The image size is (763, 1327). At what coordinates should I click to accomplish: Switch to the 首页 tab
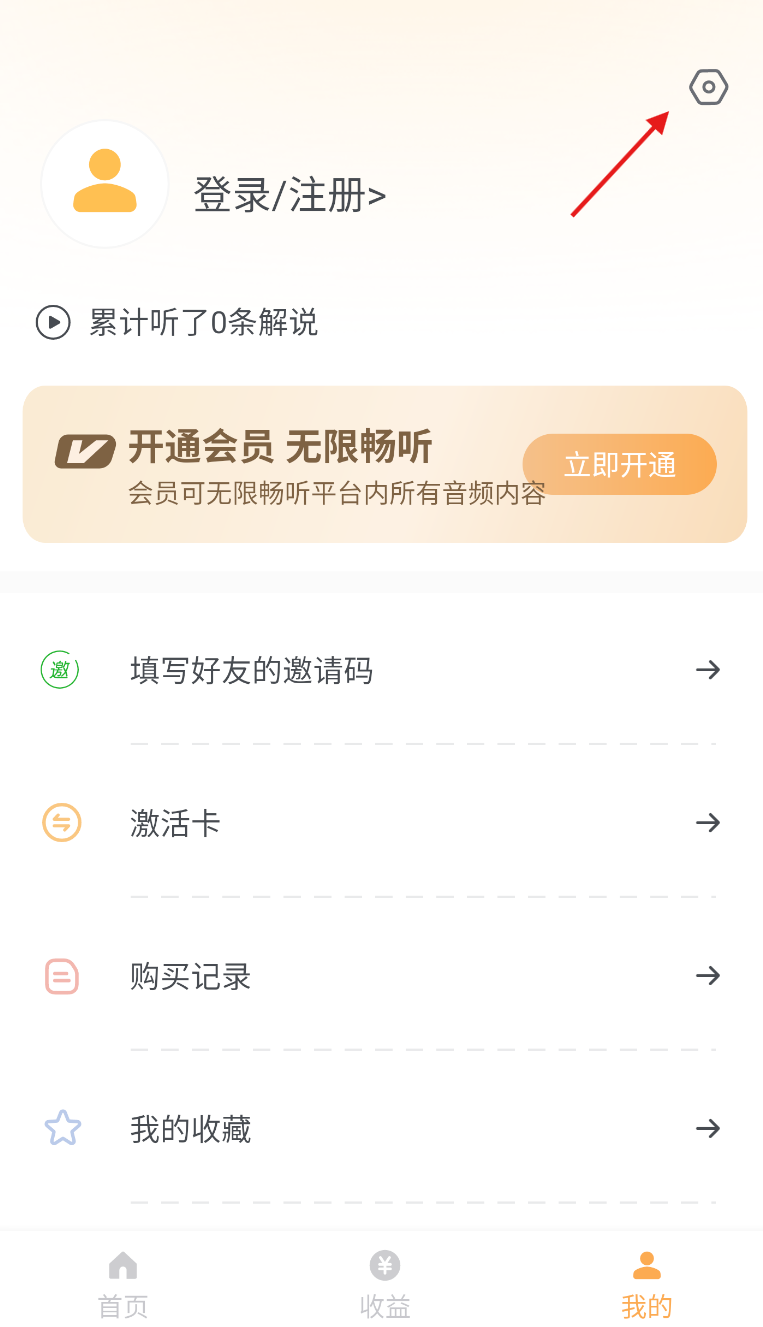tap(123, 1284)
